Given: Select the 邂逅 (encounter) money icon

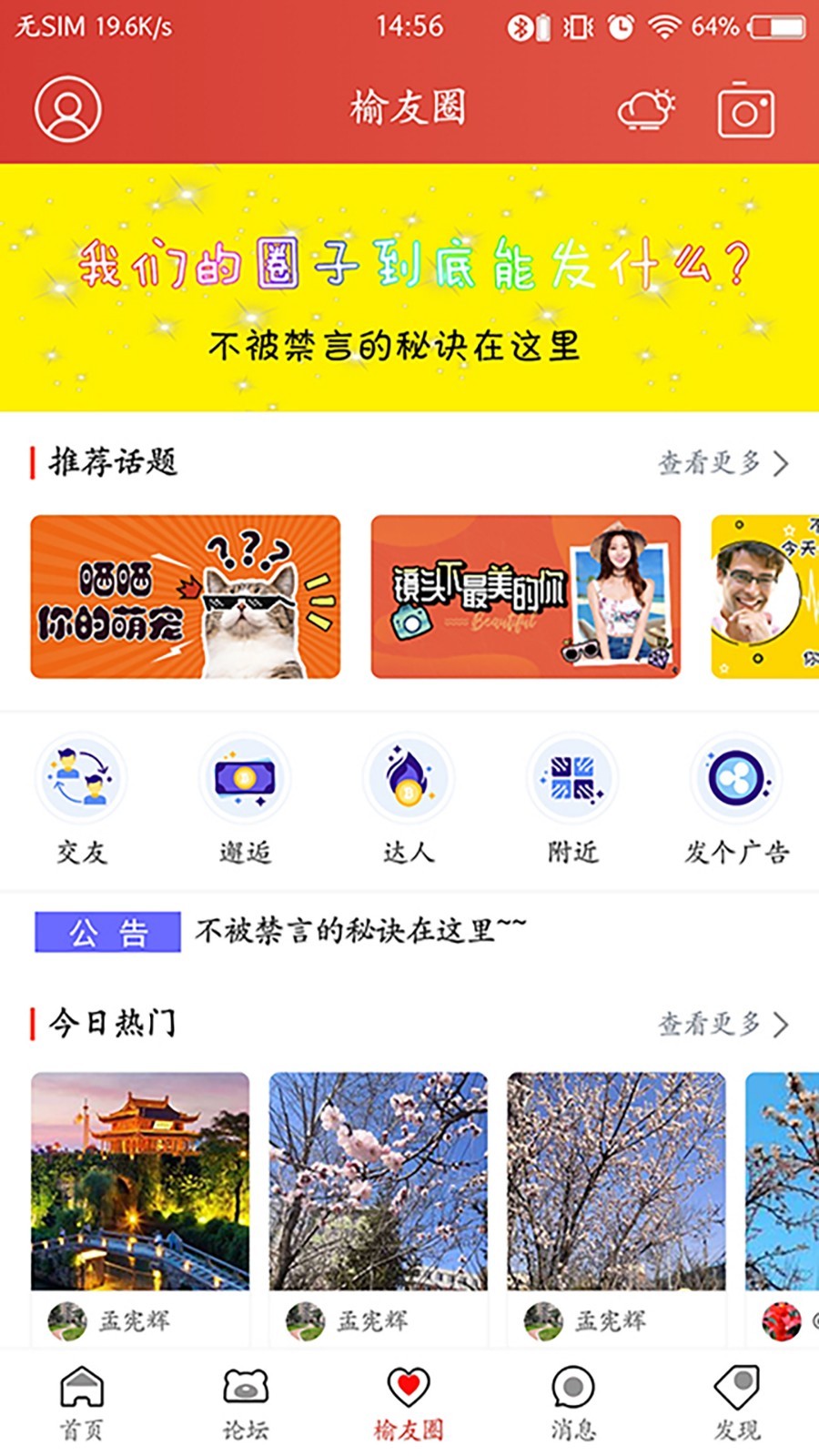Looking at the screenshot, I should point(244,778).
